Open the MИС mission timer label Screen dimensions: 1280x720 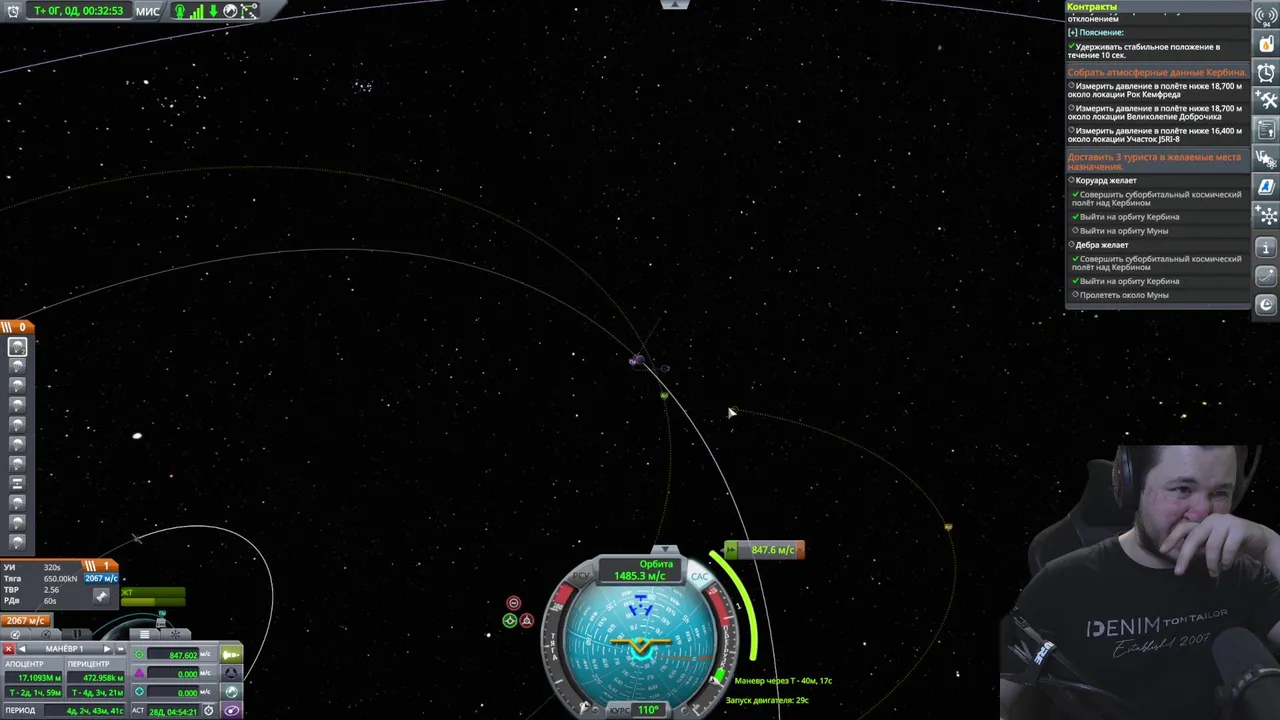[x=148, y=11]
